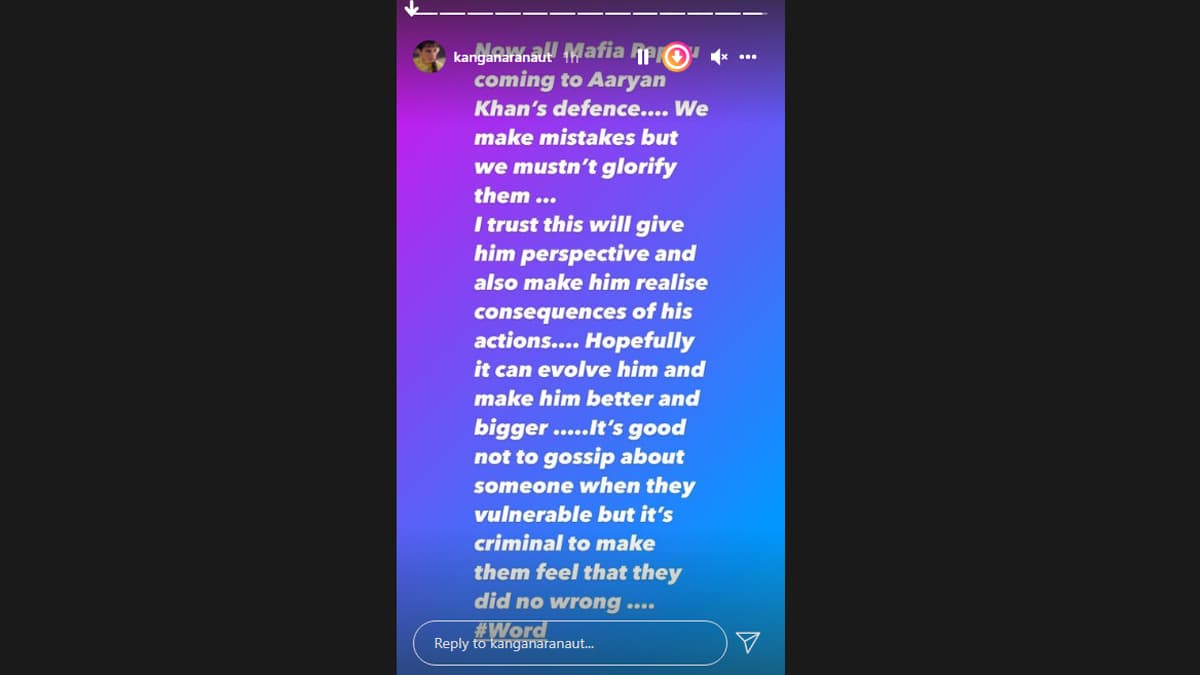Image resolution: width=1200 pixels, height=675 pixels.
Task: Focus the Reply to kanganaranaut field
Action: click(x=570, y=643)
